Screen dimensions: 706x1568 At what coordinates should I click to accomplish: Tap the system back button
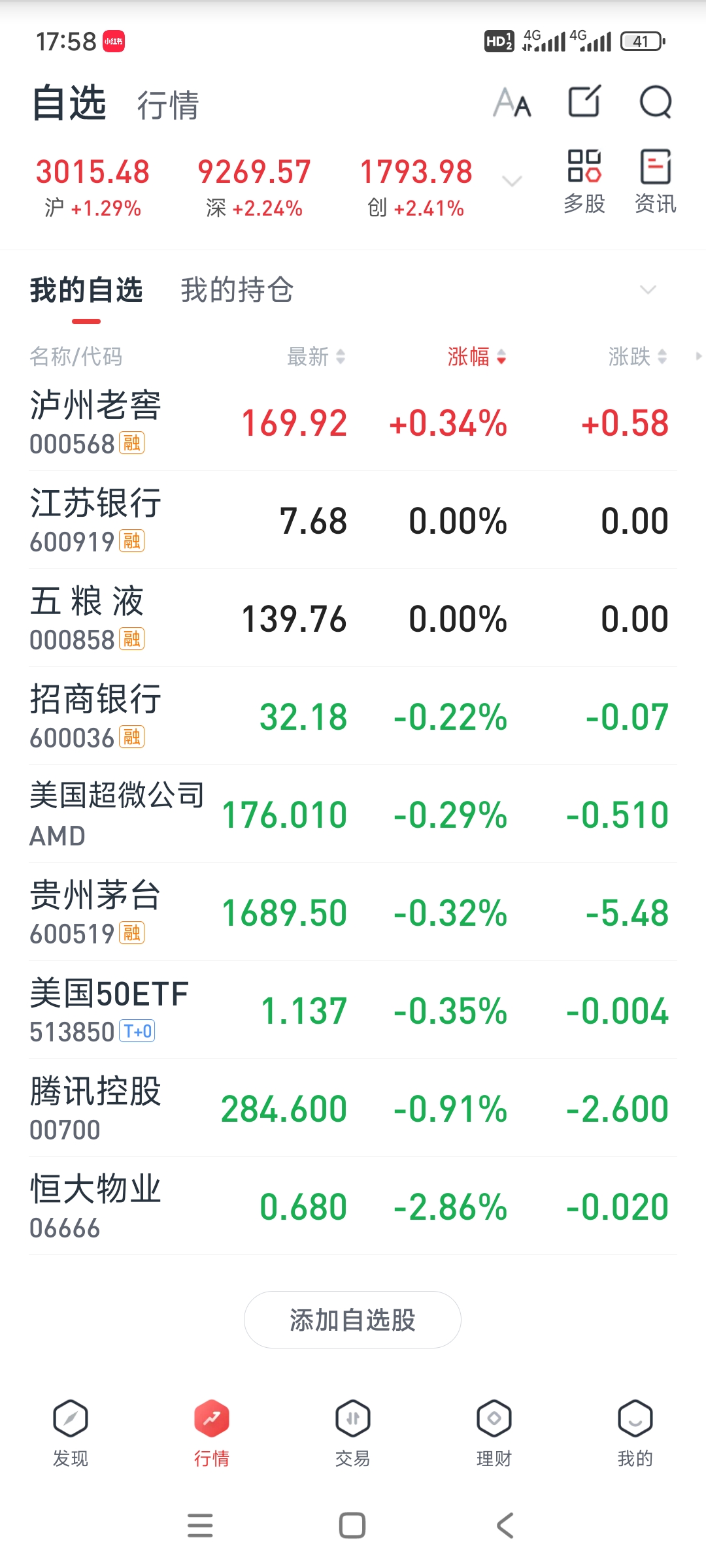coord(505,1526)
